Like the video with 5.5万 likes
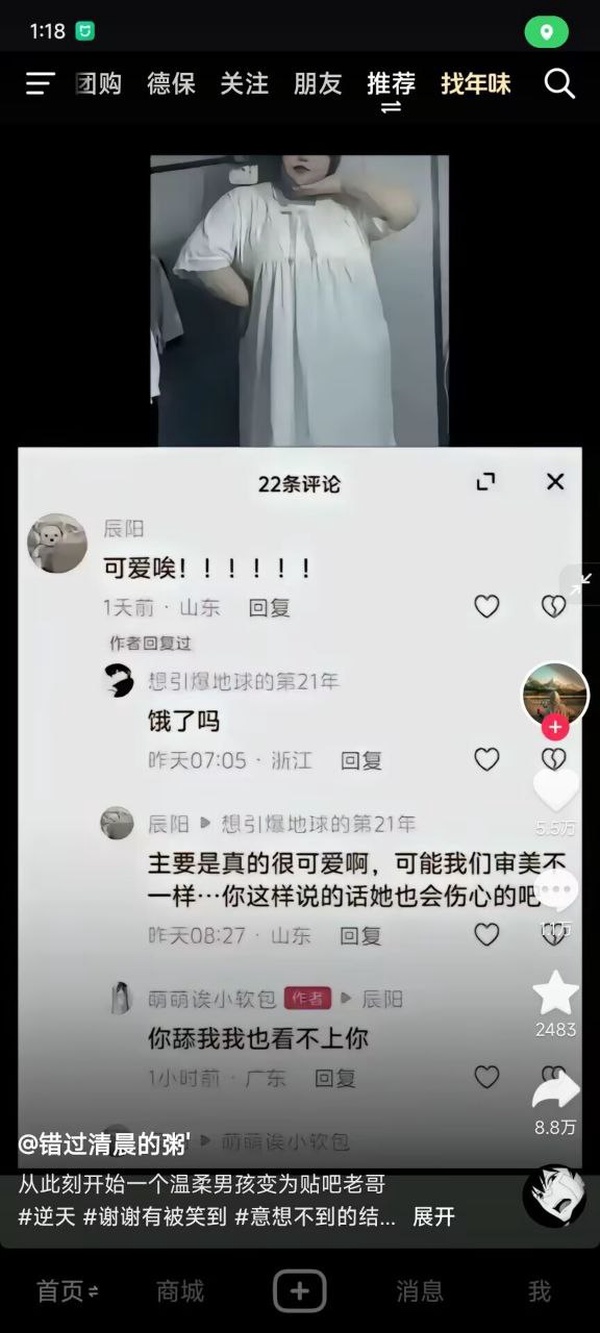 [x=555, y=790]
